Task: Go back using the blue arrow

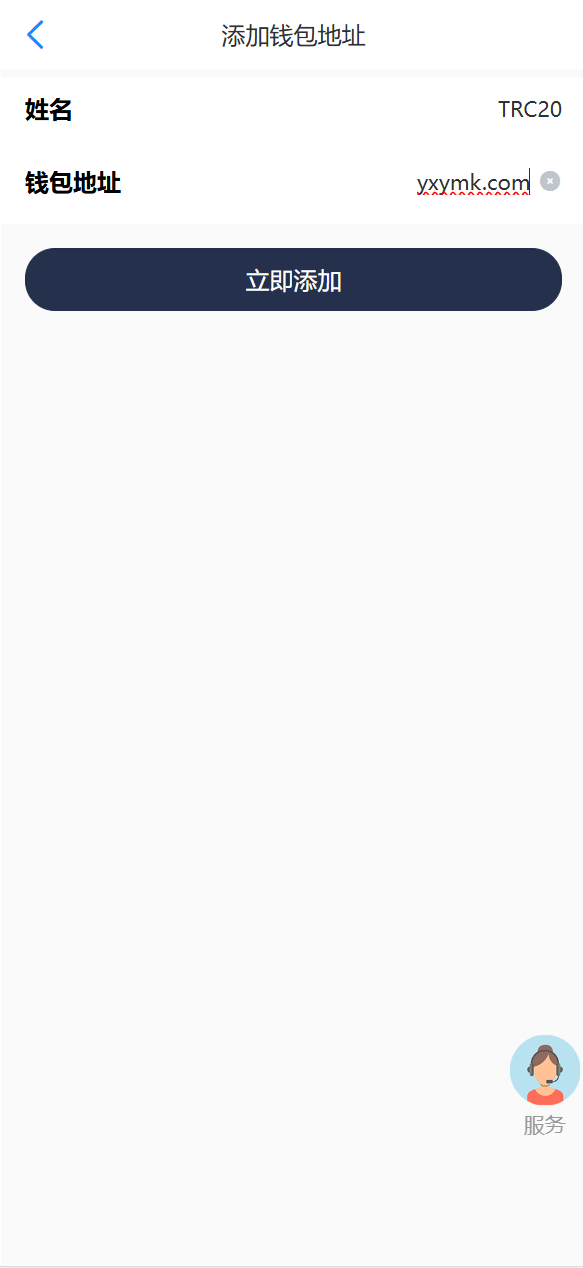Action: [36, 35]
